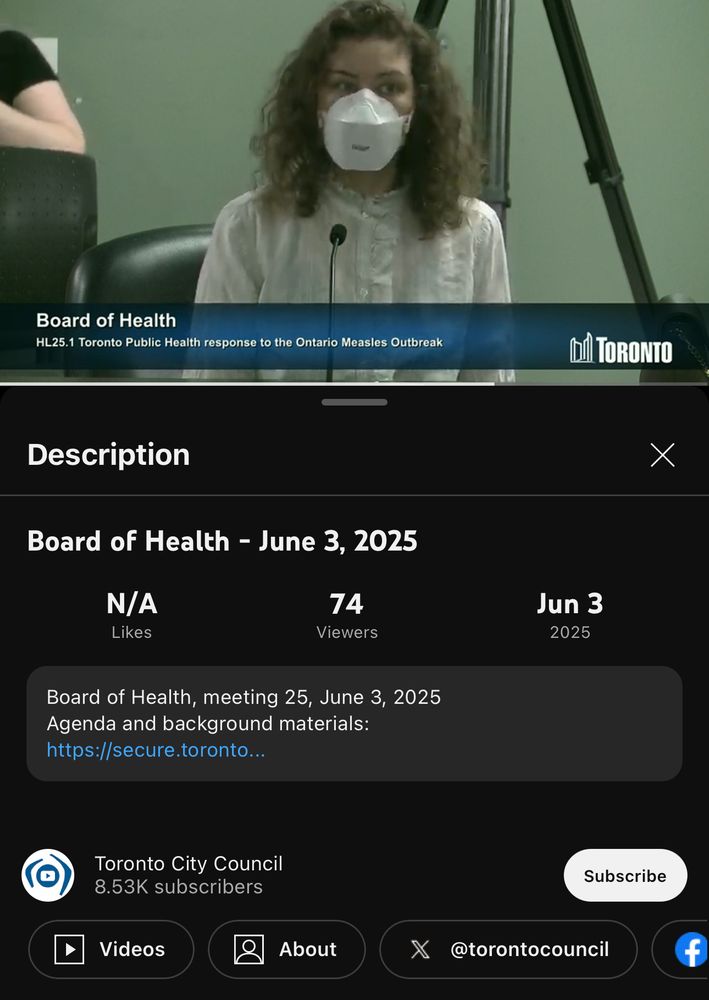
Task: Subscribe to Toronto City Council
Action: click(x=625, y=876)
